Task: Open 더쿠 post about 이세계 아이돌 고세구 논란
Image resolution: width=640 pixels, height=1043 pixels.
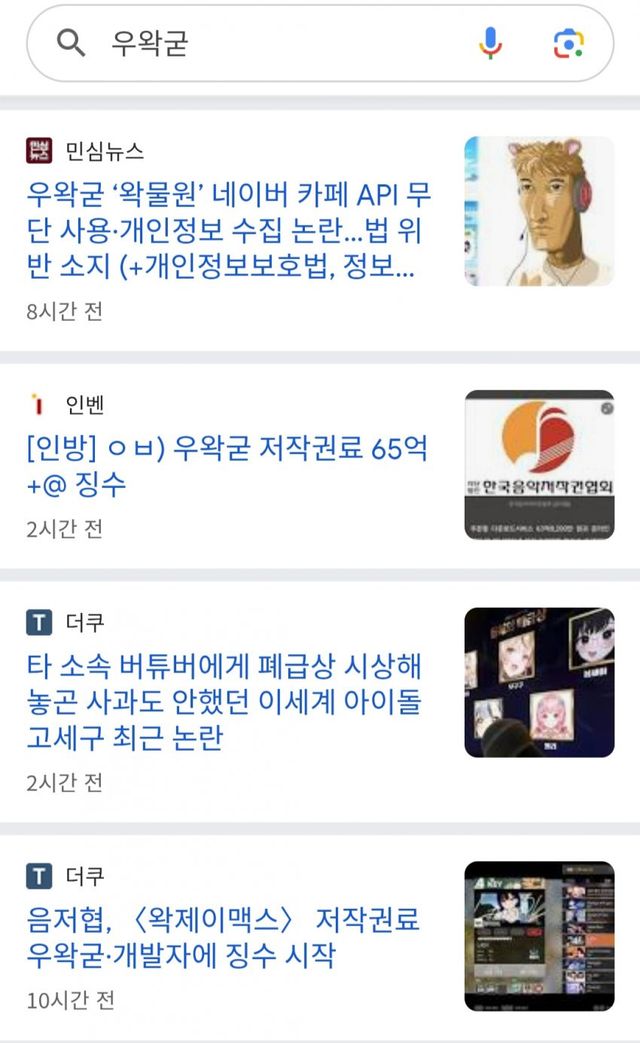Action: point(224,701)
